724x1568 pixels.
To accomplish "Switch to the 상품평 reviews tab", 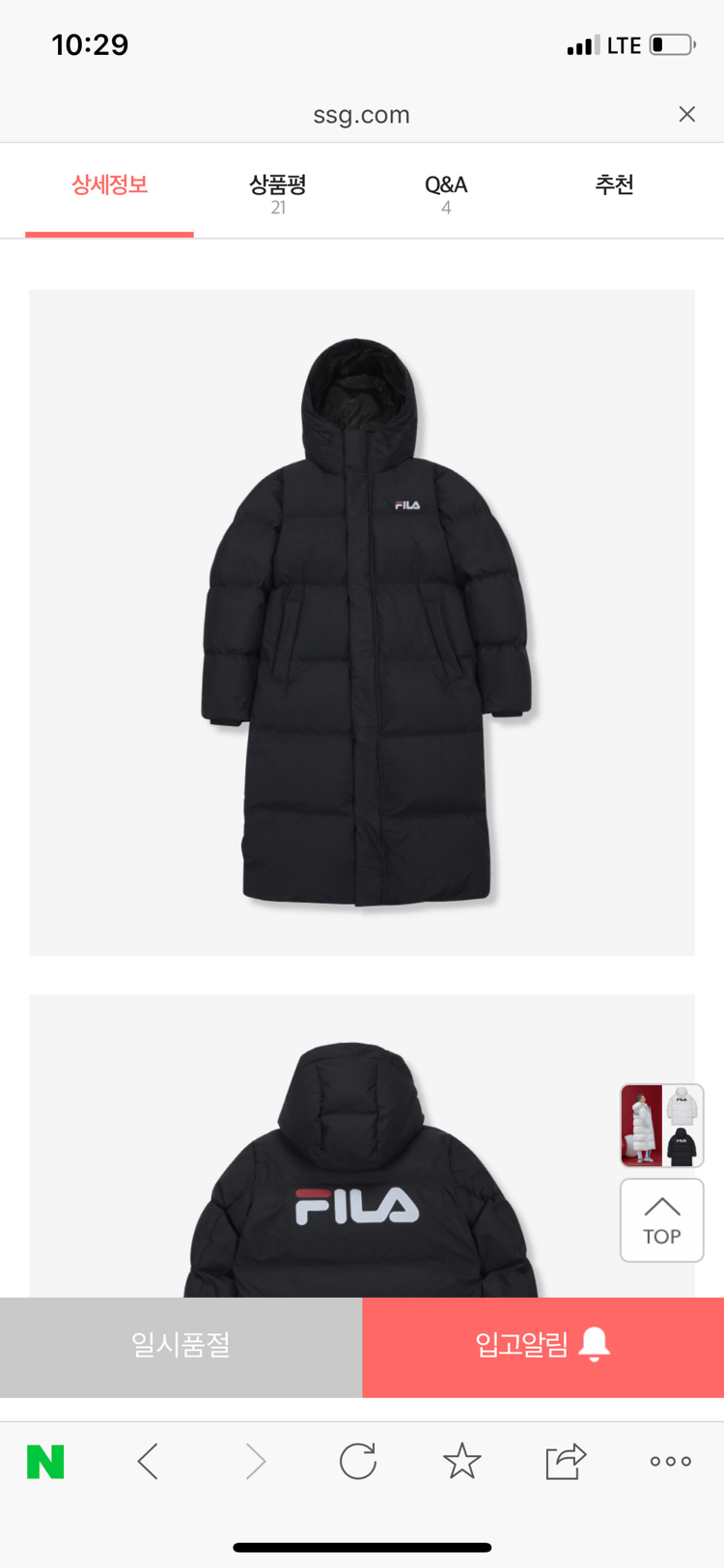I will 278,191.
